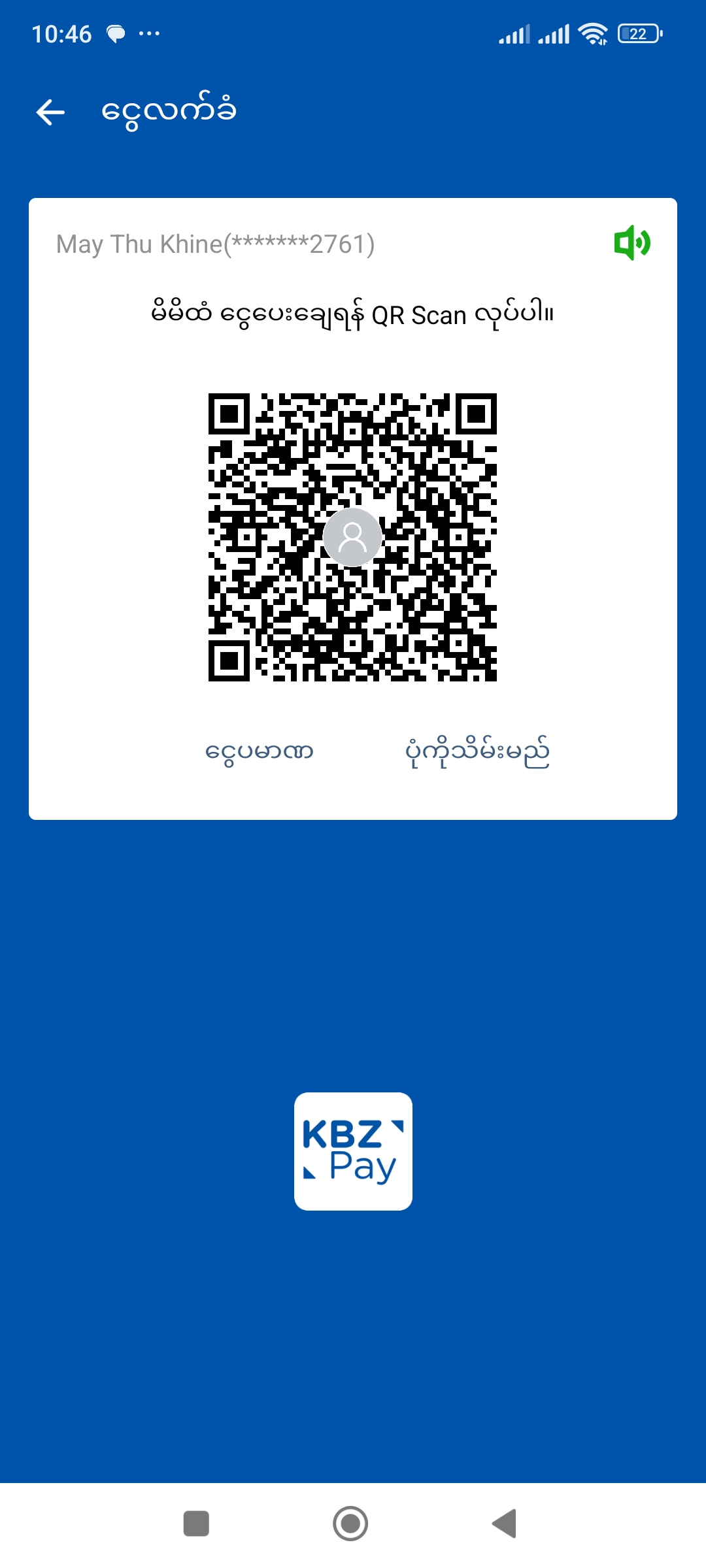Tap the ငွေပမာဏ (amount) link

coord(260,752)
